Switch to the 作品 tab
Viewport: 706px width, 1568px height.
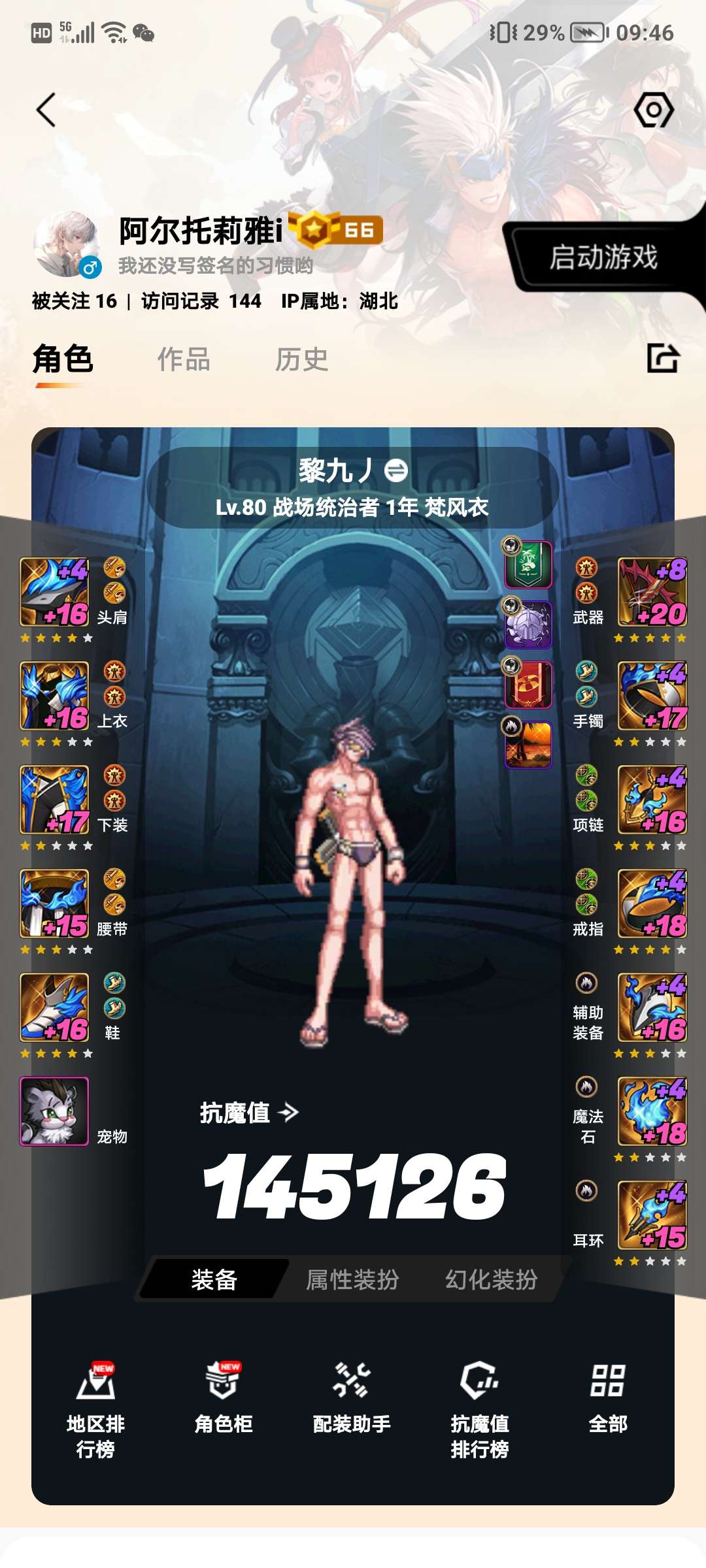pos(184,359)
